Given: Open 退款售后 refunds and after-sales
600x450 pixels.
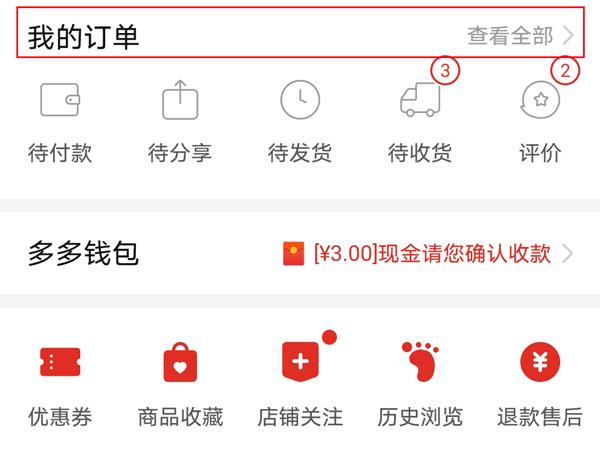Looking at the screenshot, I should click(x=540, y=383).
